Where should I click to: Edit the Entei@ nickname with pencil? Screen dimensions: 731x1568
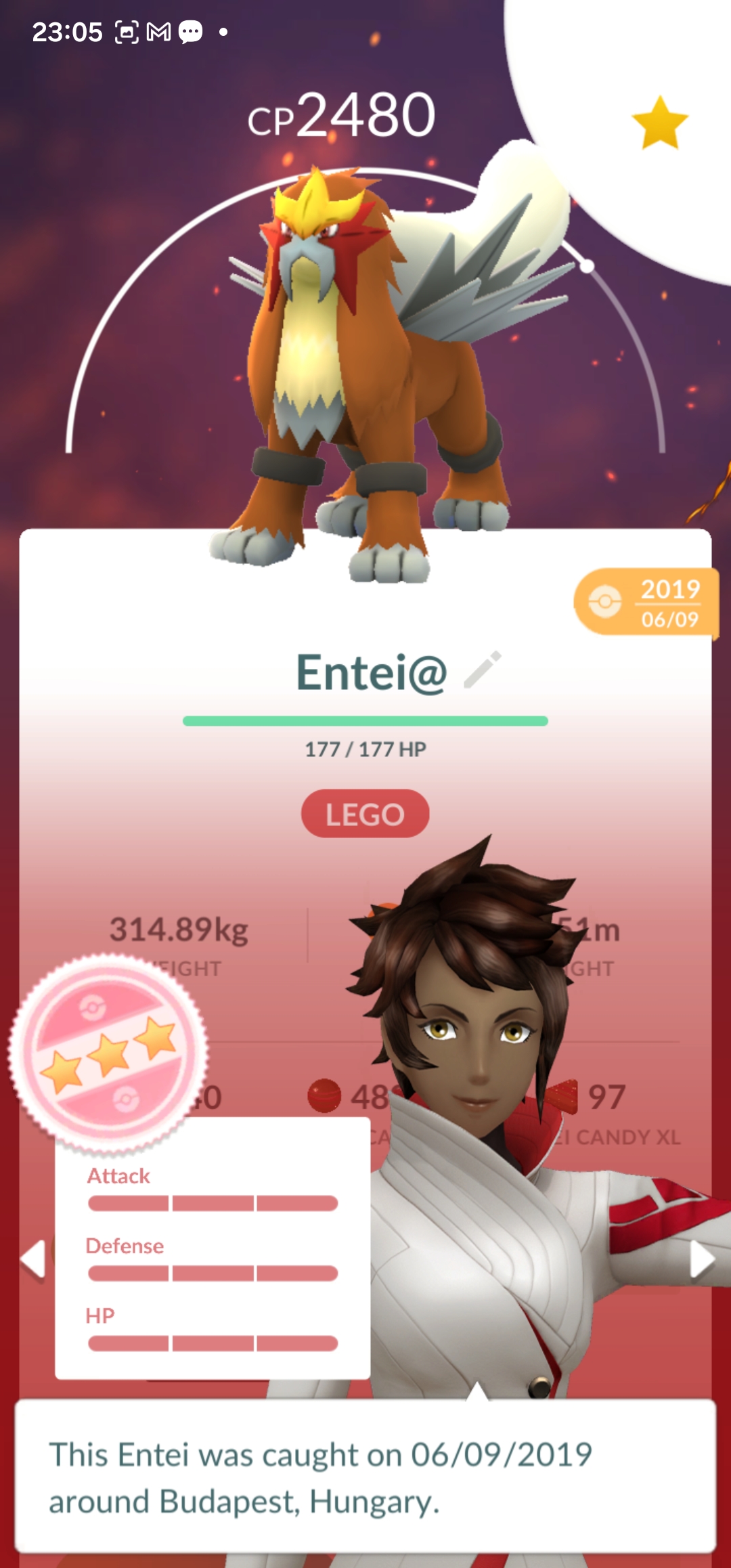point(483,670)
